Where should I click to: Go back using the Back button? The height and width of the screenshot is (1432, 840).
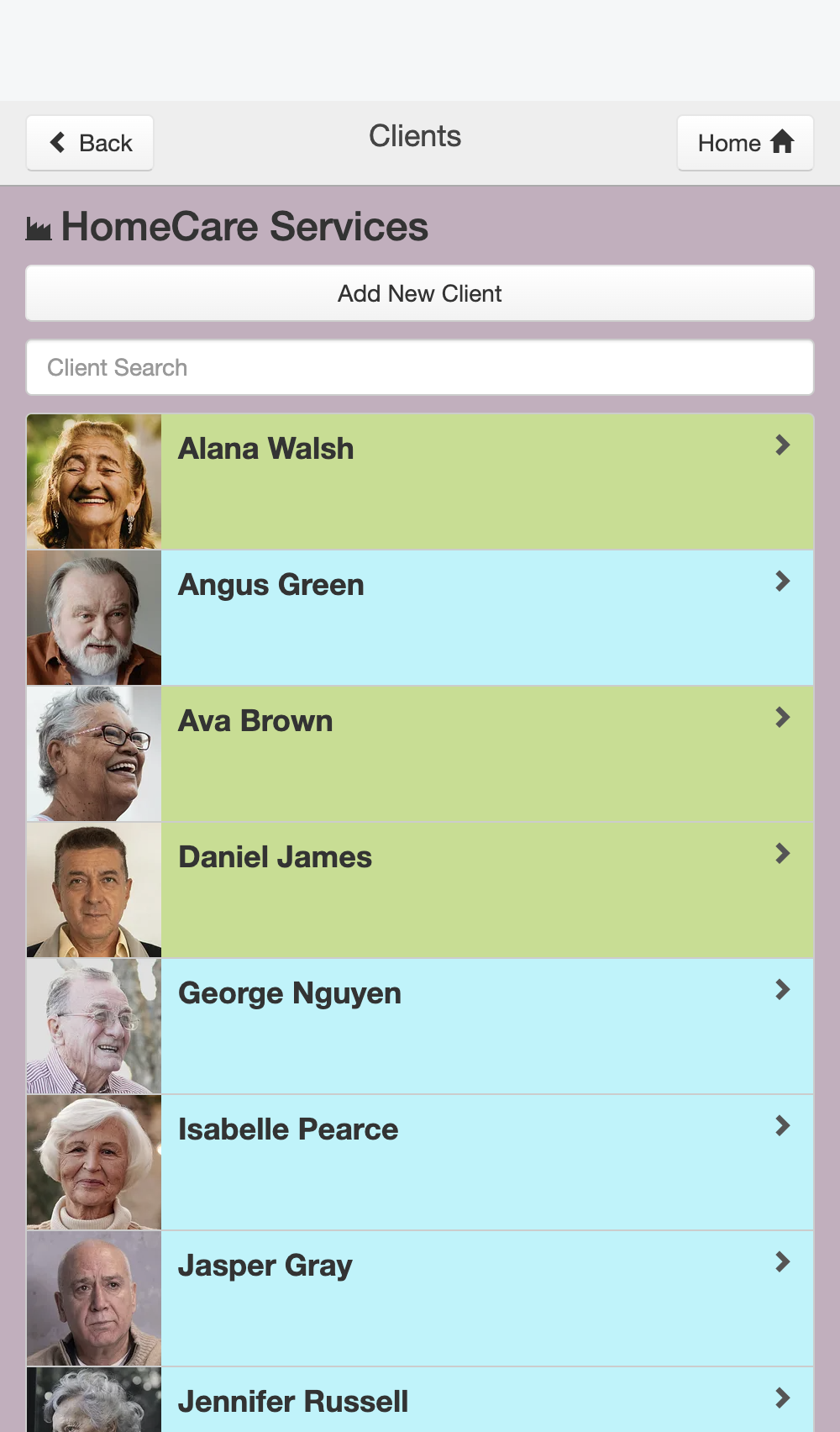click(90, 143)
